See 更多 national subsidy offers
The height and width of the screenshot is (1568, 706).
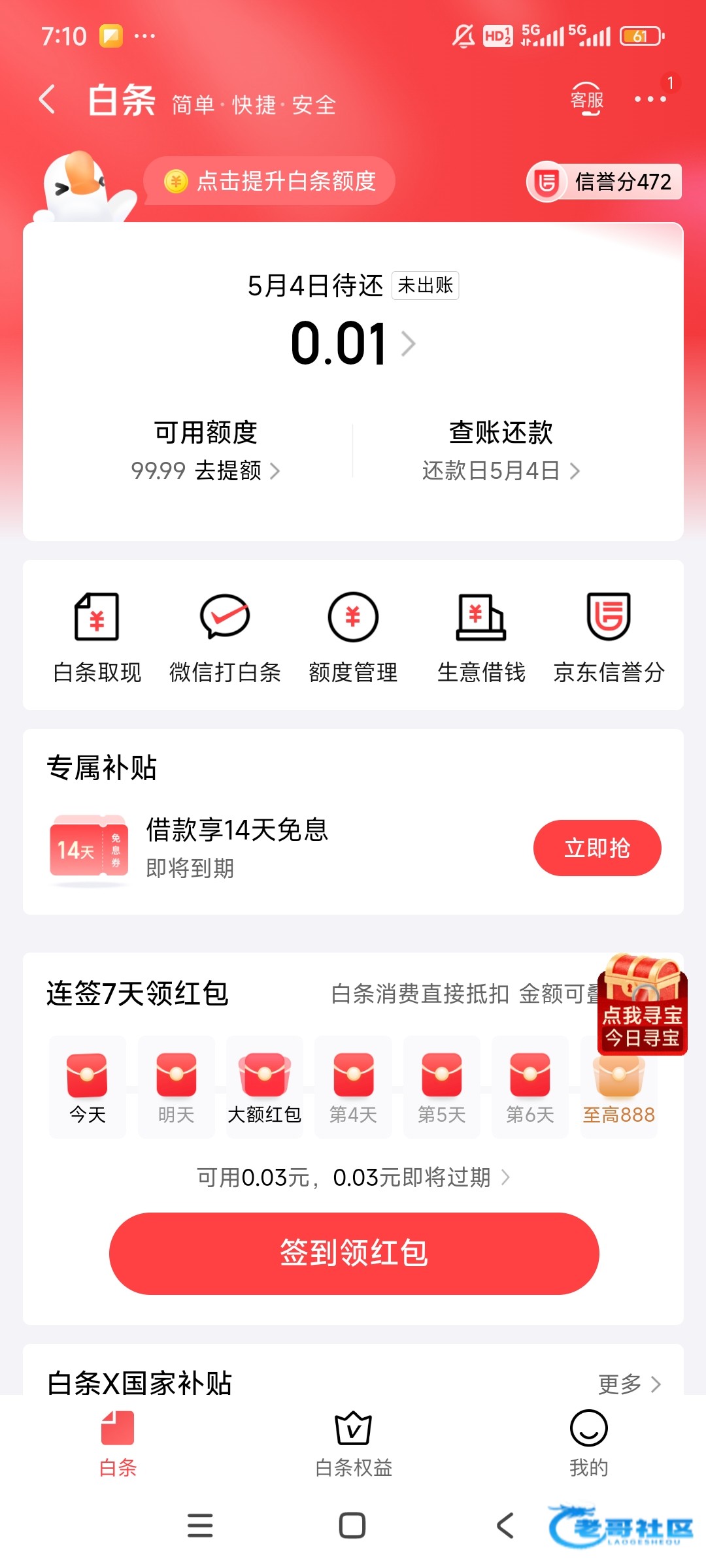coord(629,1382)
